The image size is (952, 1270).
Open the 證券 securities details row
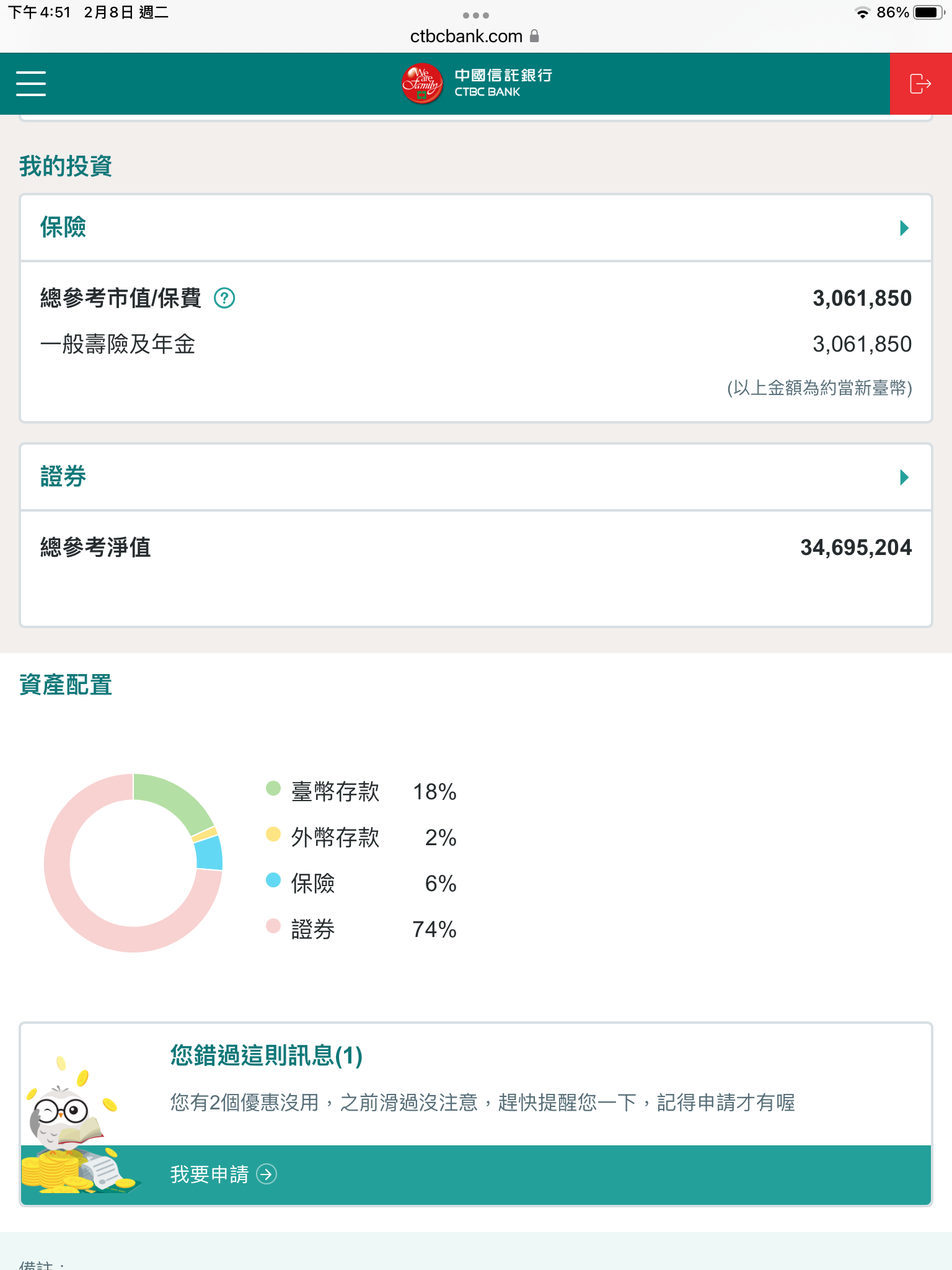475,477
